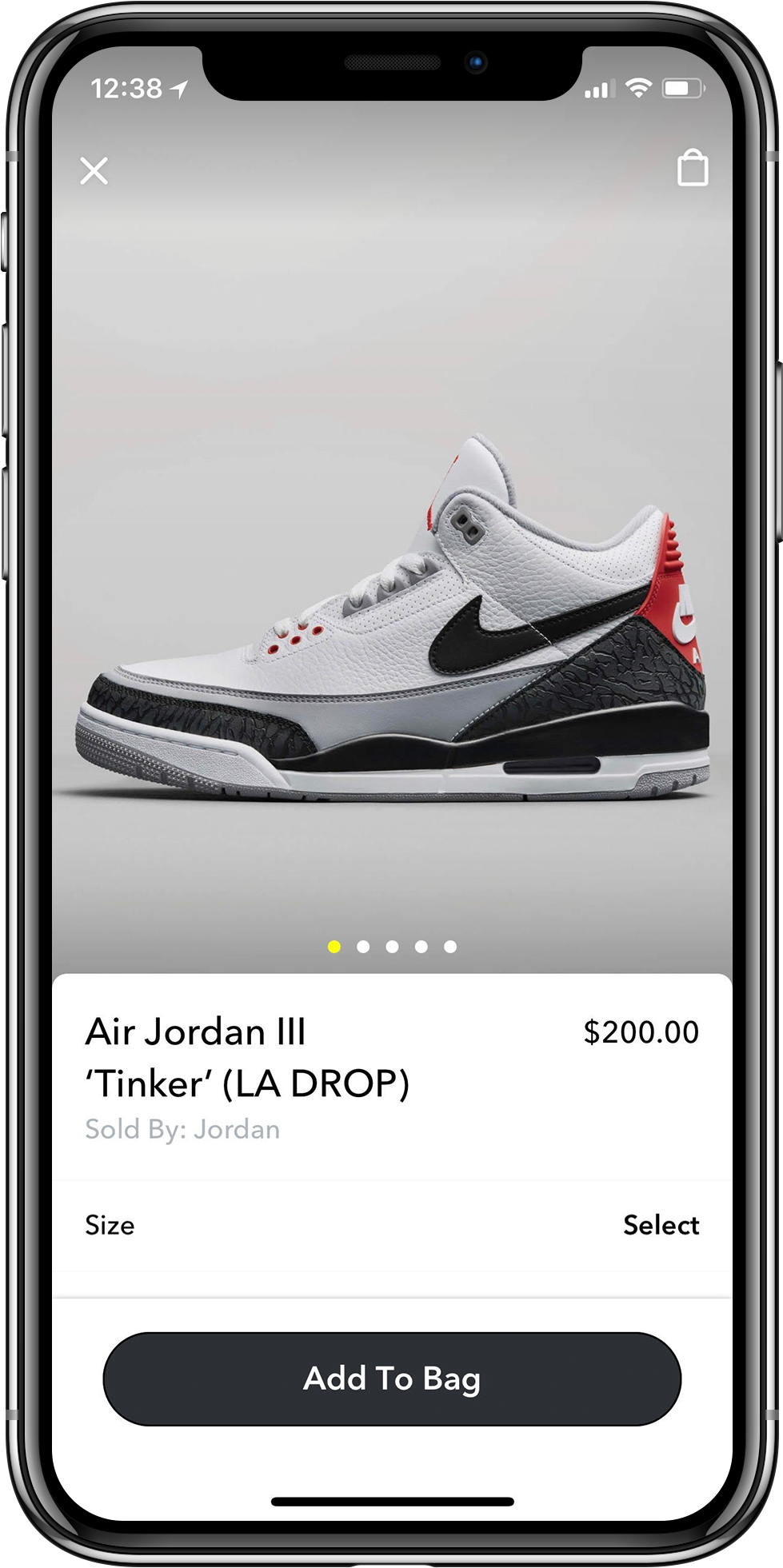
Task: Open the Size selector labeled Select
Action: (x=661, y=1225)
